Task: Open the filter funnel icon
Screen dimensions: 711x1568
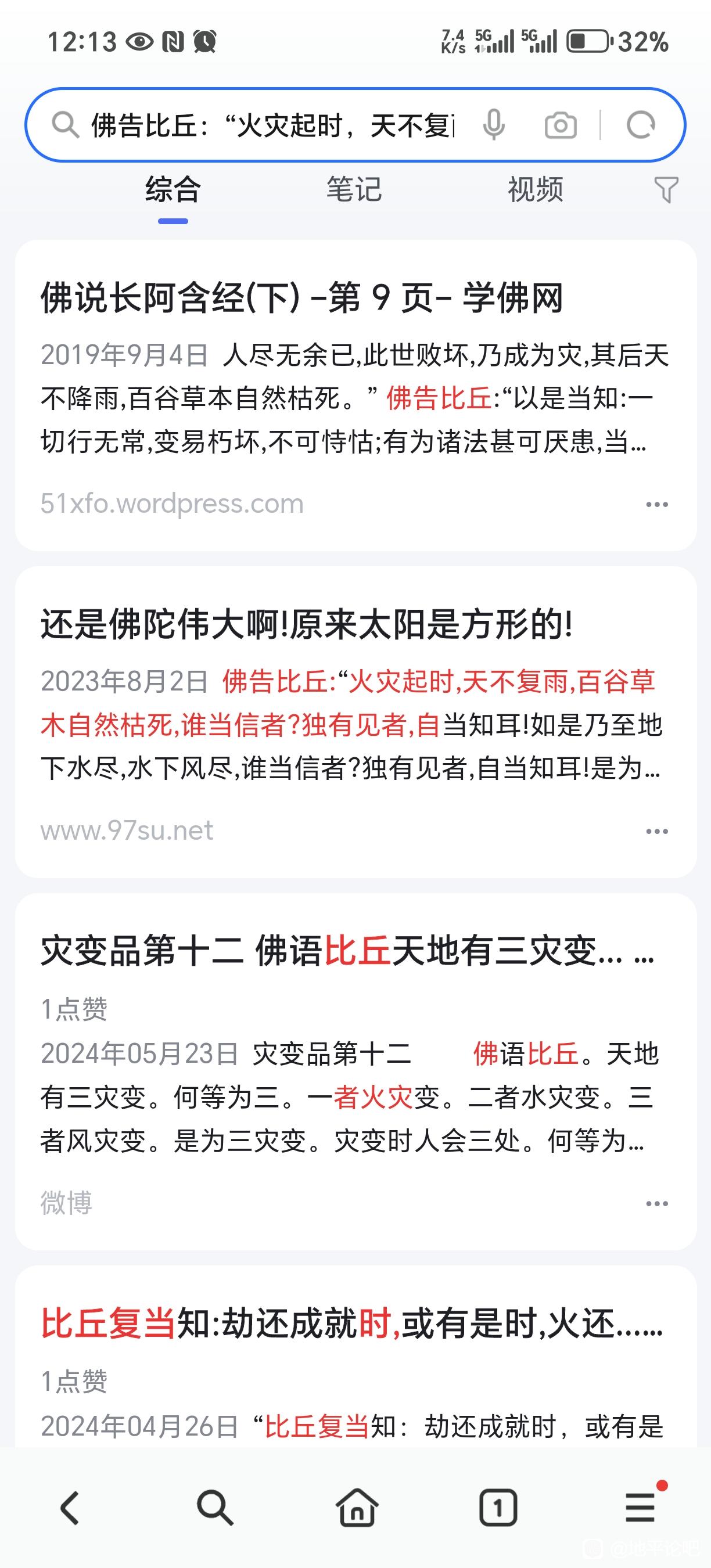Action: [666, 189]
